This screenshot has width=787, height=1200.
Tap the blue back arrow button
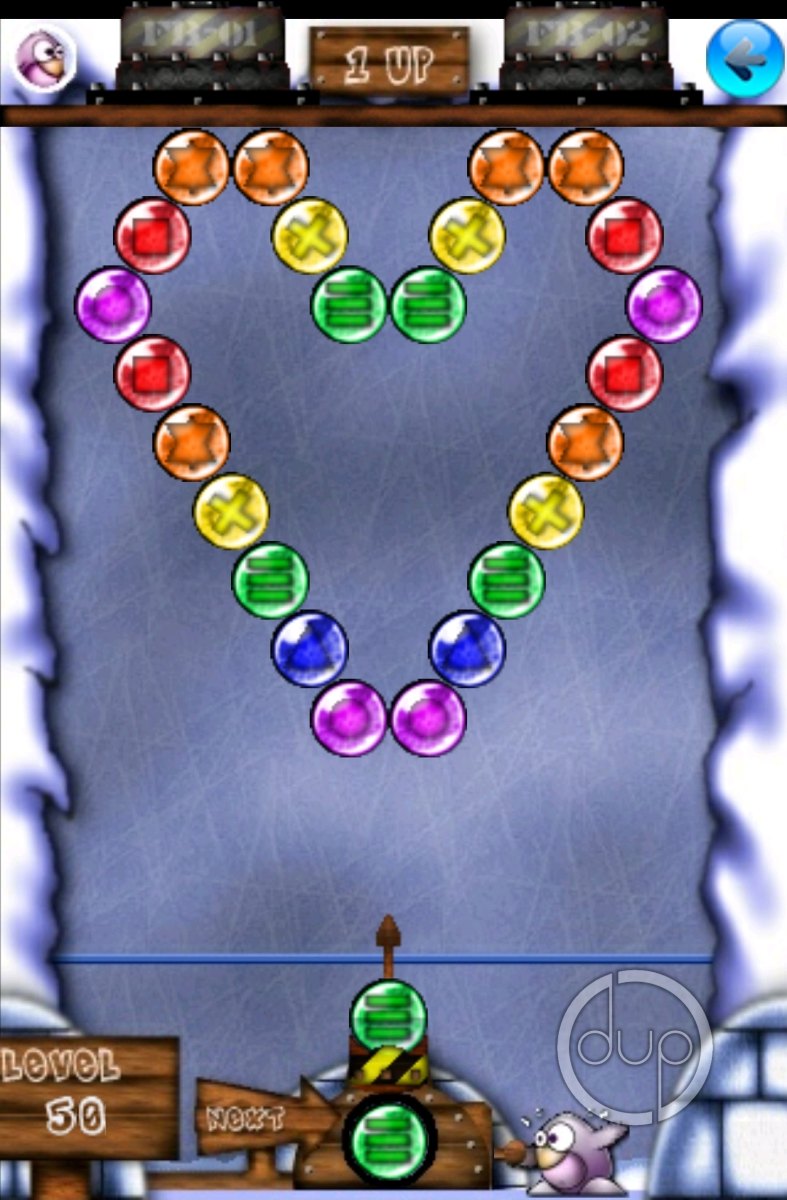tap(744, 58)
